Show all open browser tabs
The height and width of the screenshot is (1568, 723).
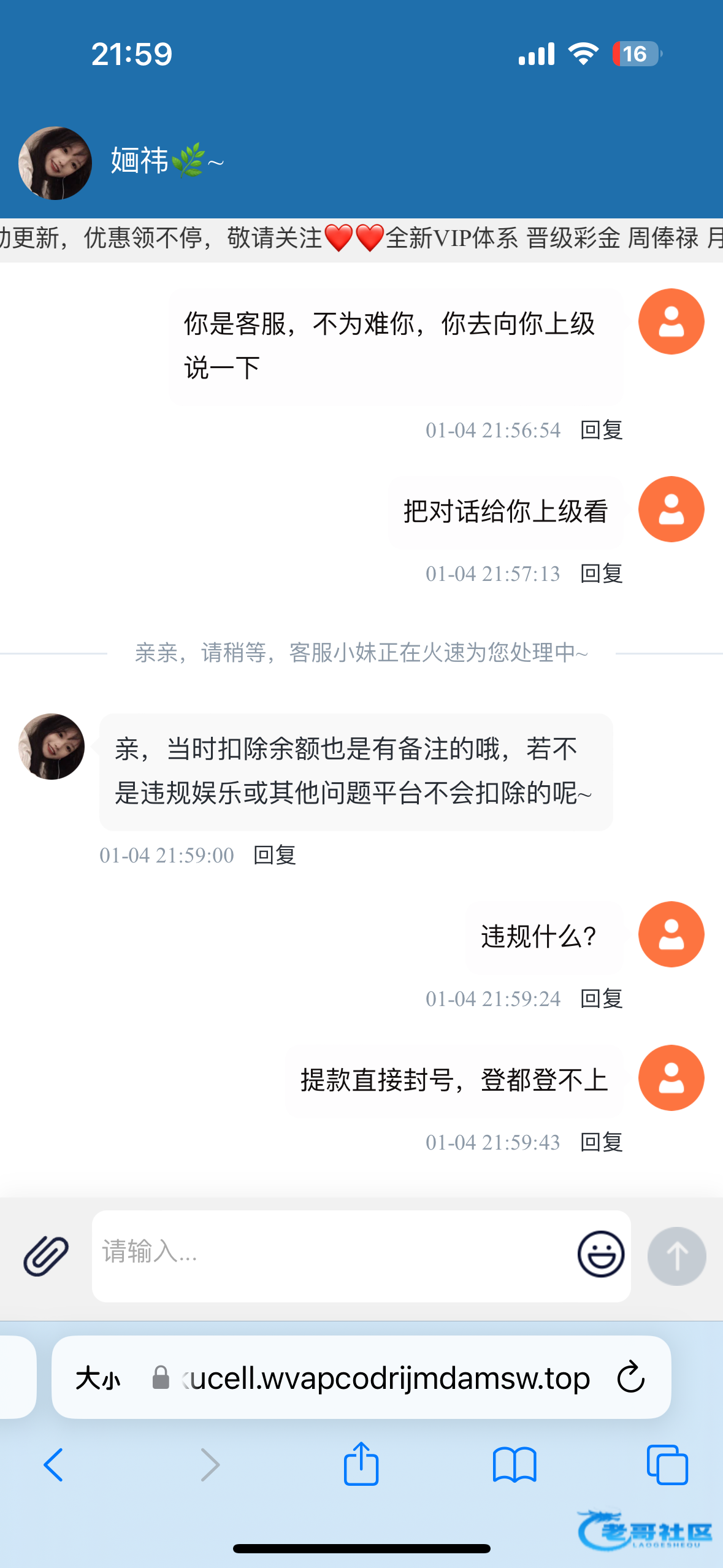667,1465
